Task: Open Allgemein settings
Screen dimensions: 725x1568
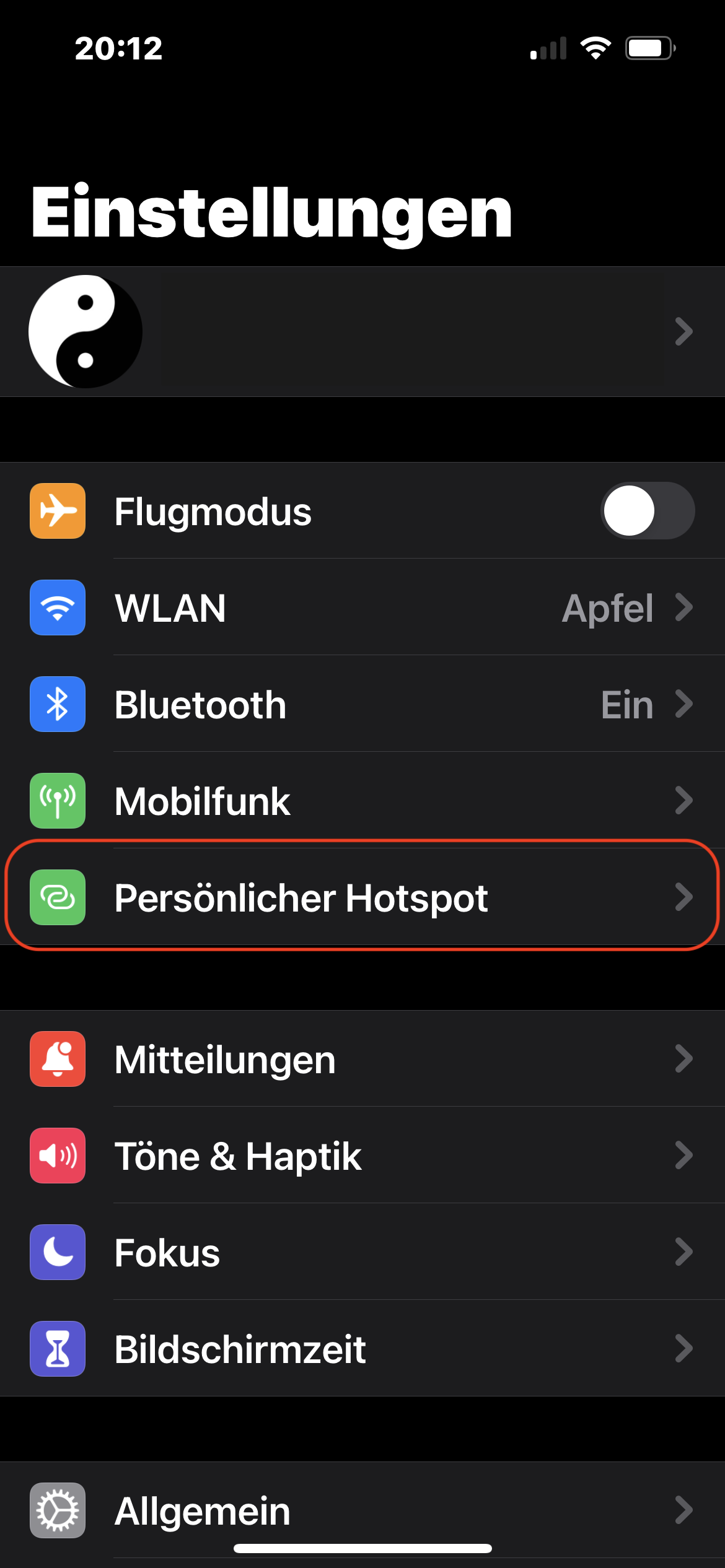Action: pyautogui.click(x=362, y=1510)
